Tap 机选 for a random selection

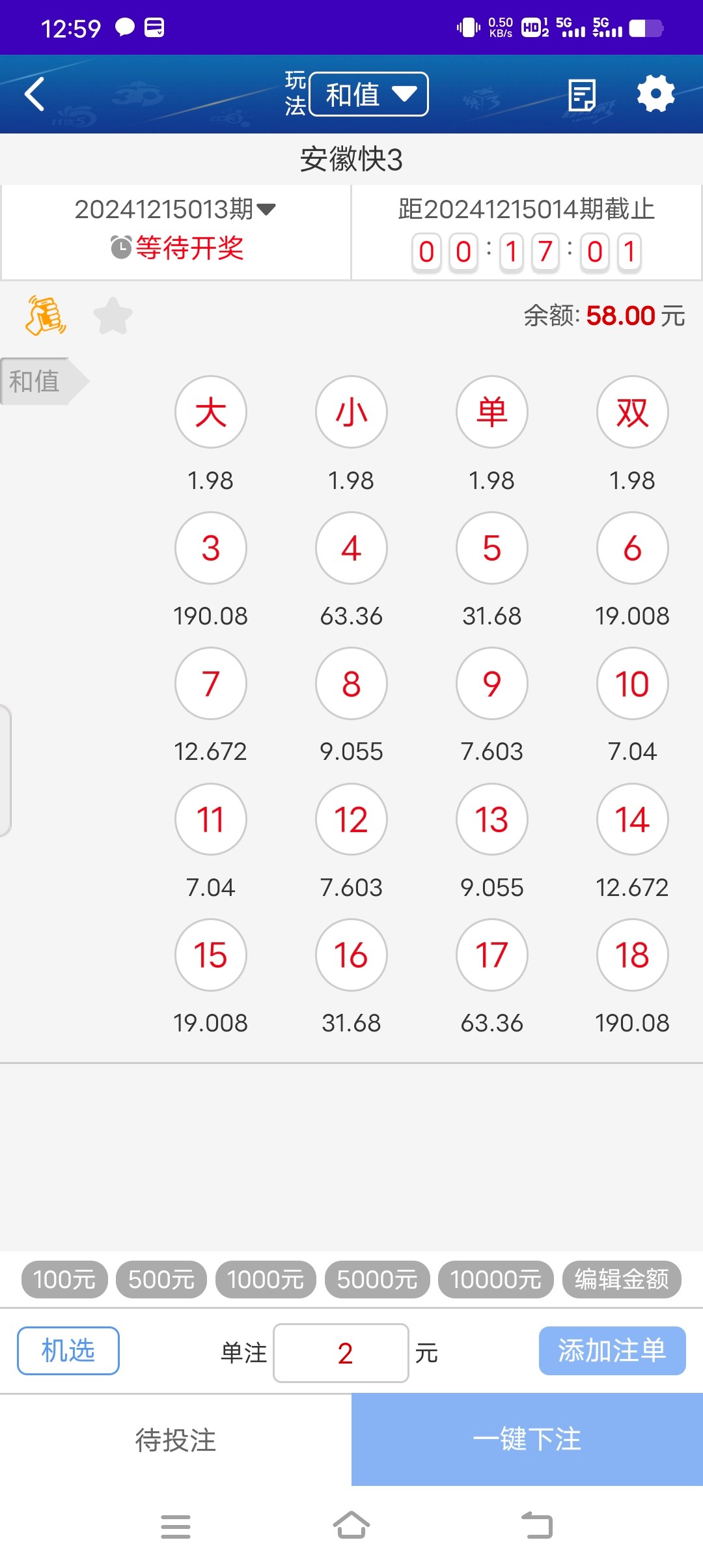tap(68, 1351)
